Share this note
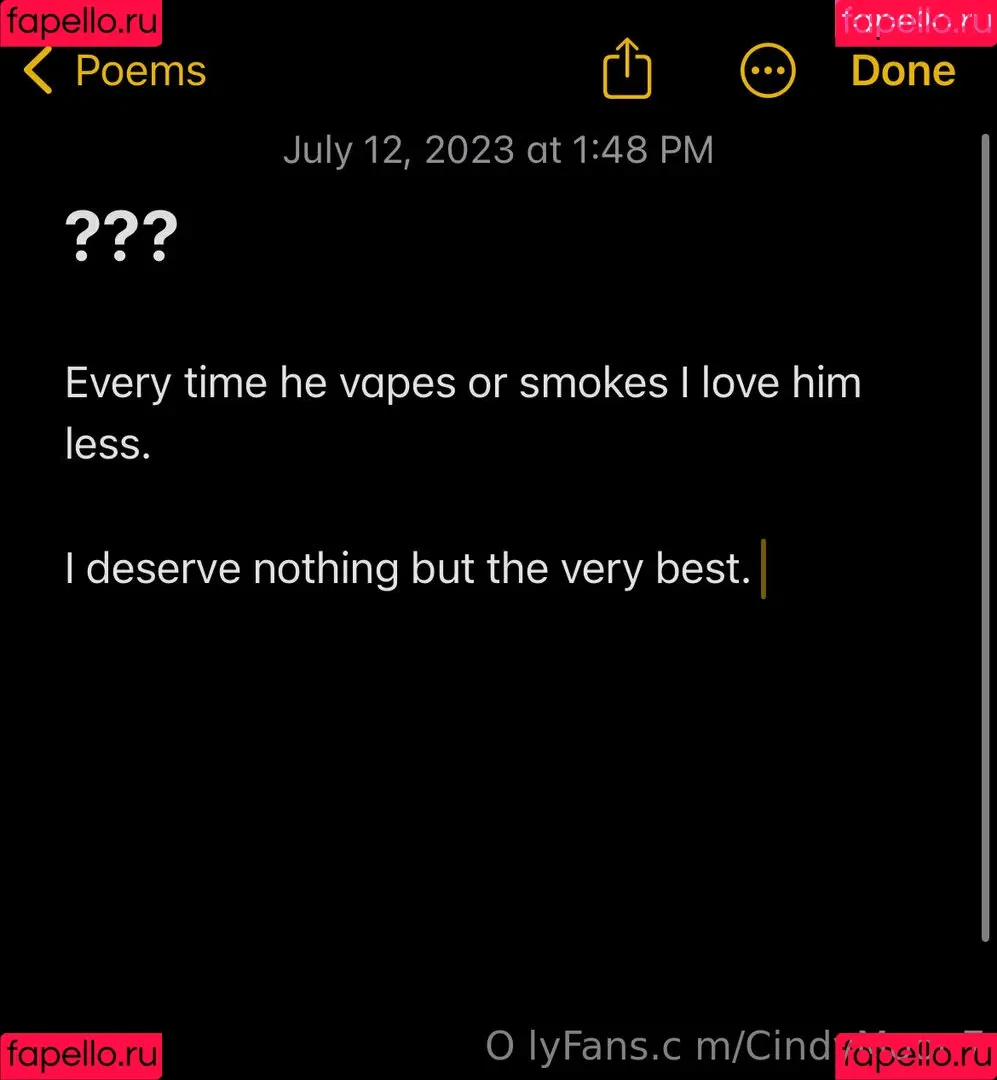Screen dimensions: 997x1080 click(x=627, y=69)
